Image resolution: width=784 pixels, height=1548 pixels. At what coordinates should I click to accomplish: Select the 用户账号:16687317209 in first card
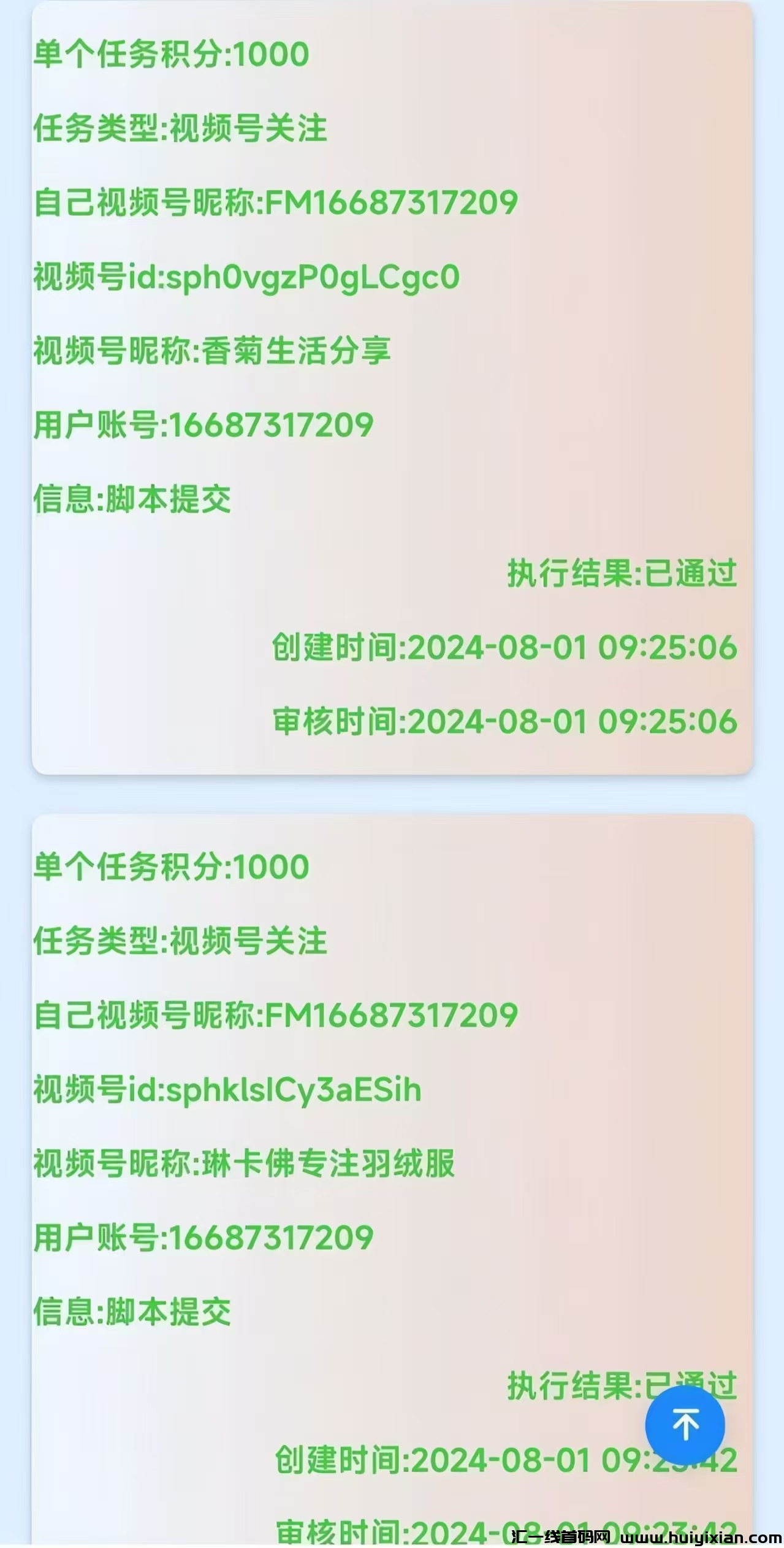[x=202, y=423]
